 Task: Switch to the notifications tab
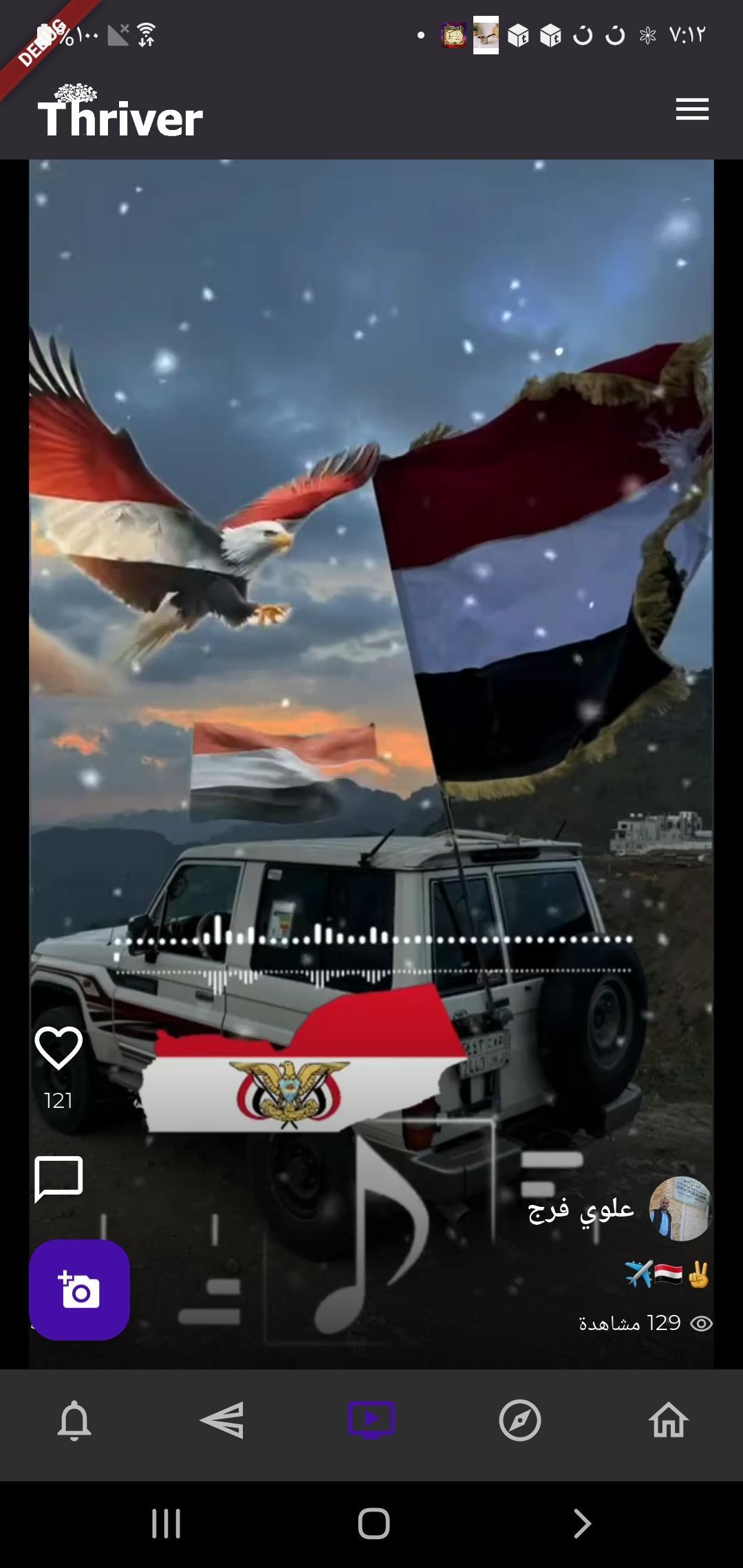[x=74, y=1421]
